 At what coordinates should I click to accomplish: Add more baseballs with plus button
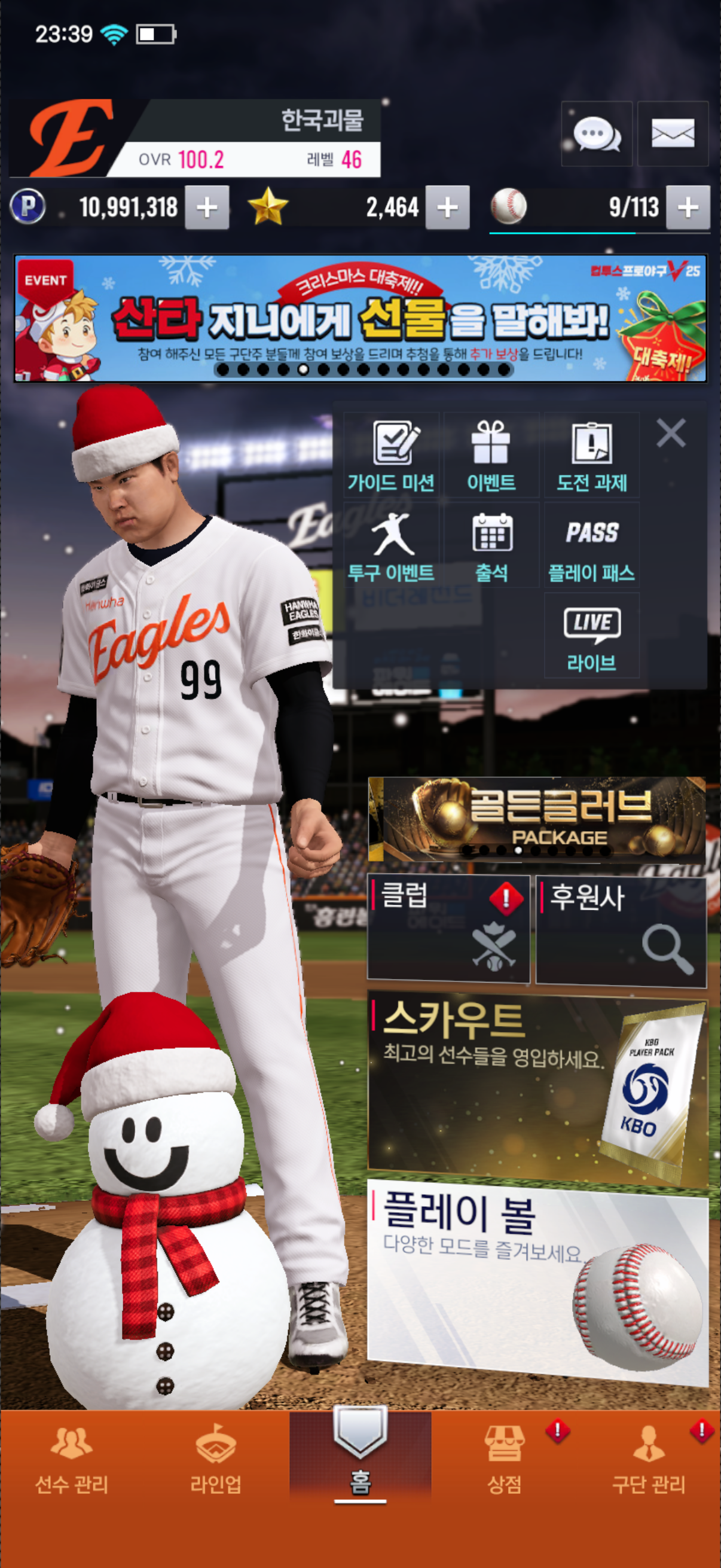[x=688, y=208]
